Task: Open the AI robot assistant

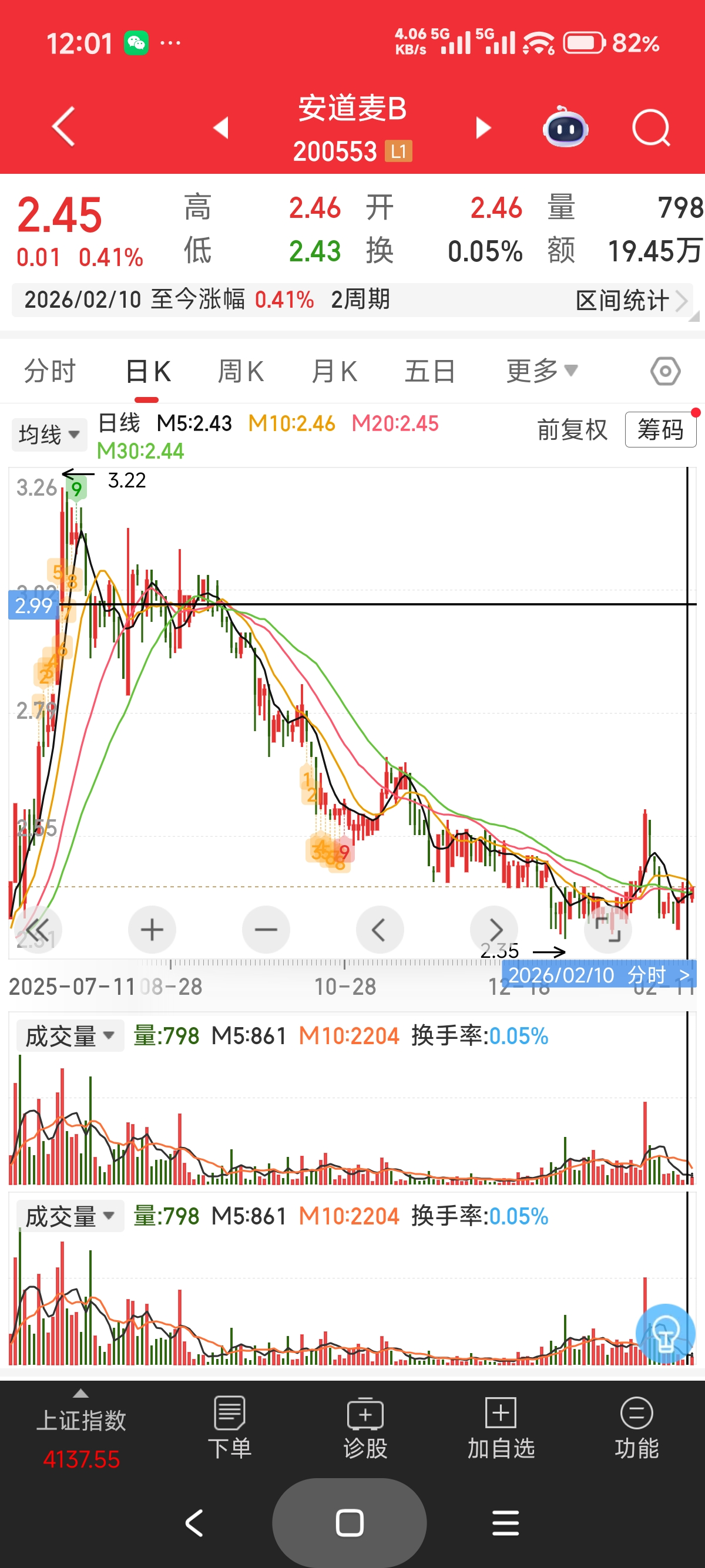Action: pyautogui.click(x=566, y=128)
